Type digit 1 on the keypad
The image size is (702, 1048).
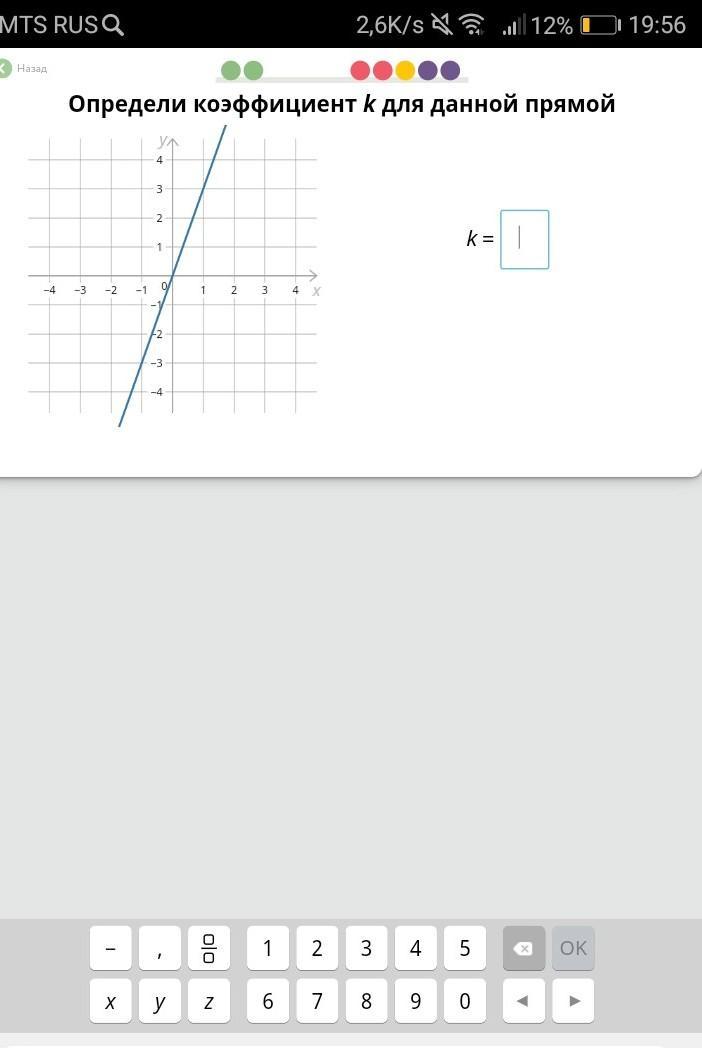267,948
